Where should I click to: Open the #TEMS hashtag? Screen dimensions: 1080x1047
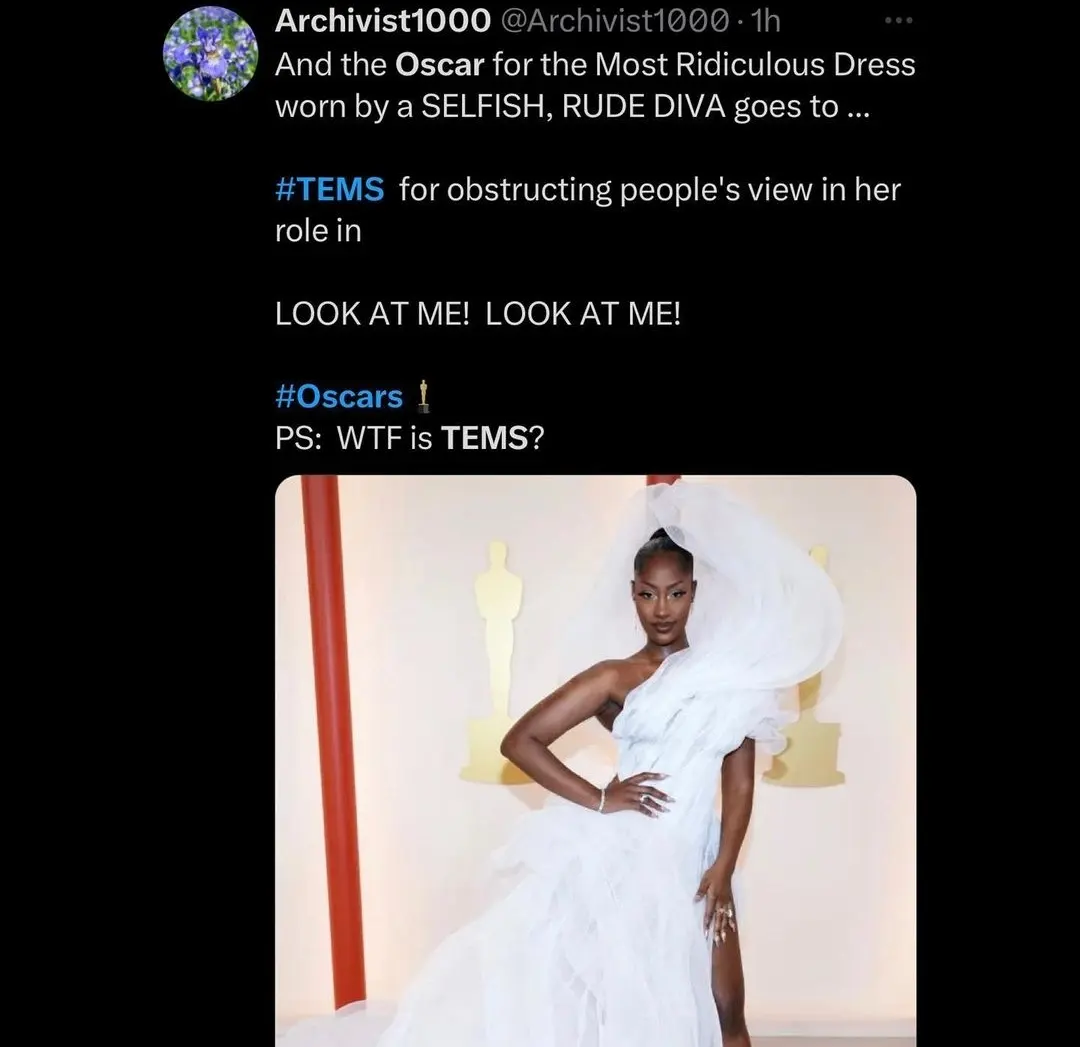click(329, 189)
